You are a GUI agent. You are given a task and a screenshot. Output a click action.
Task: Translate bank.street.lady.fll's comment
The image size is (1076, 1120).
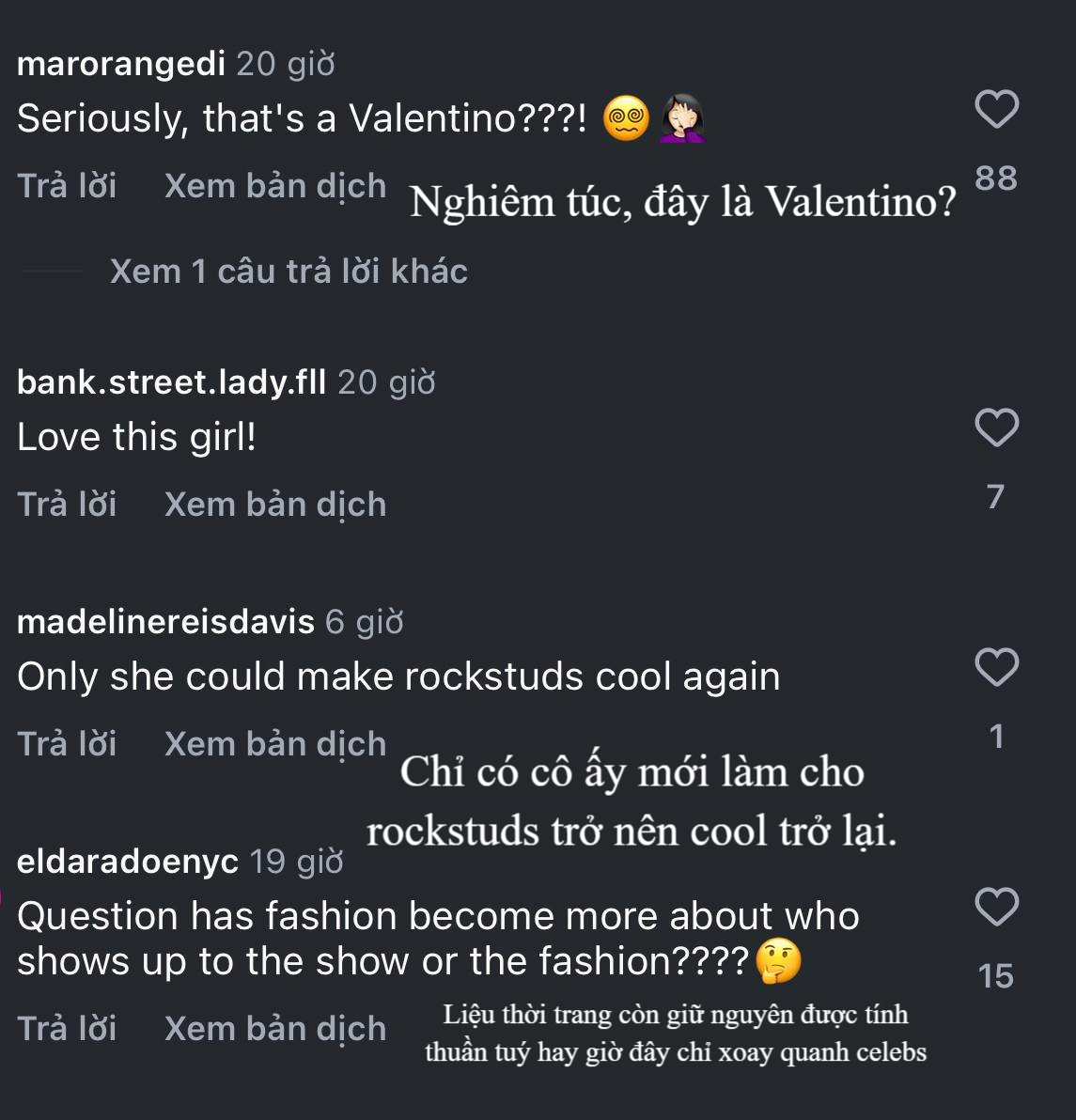click(274, 505)
